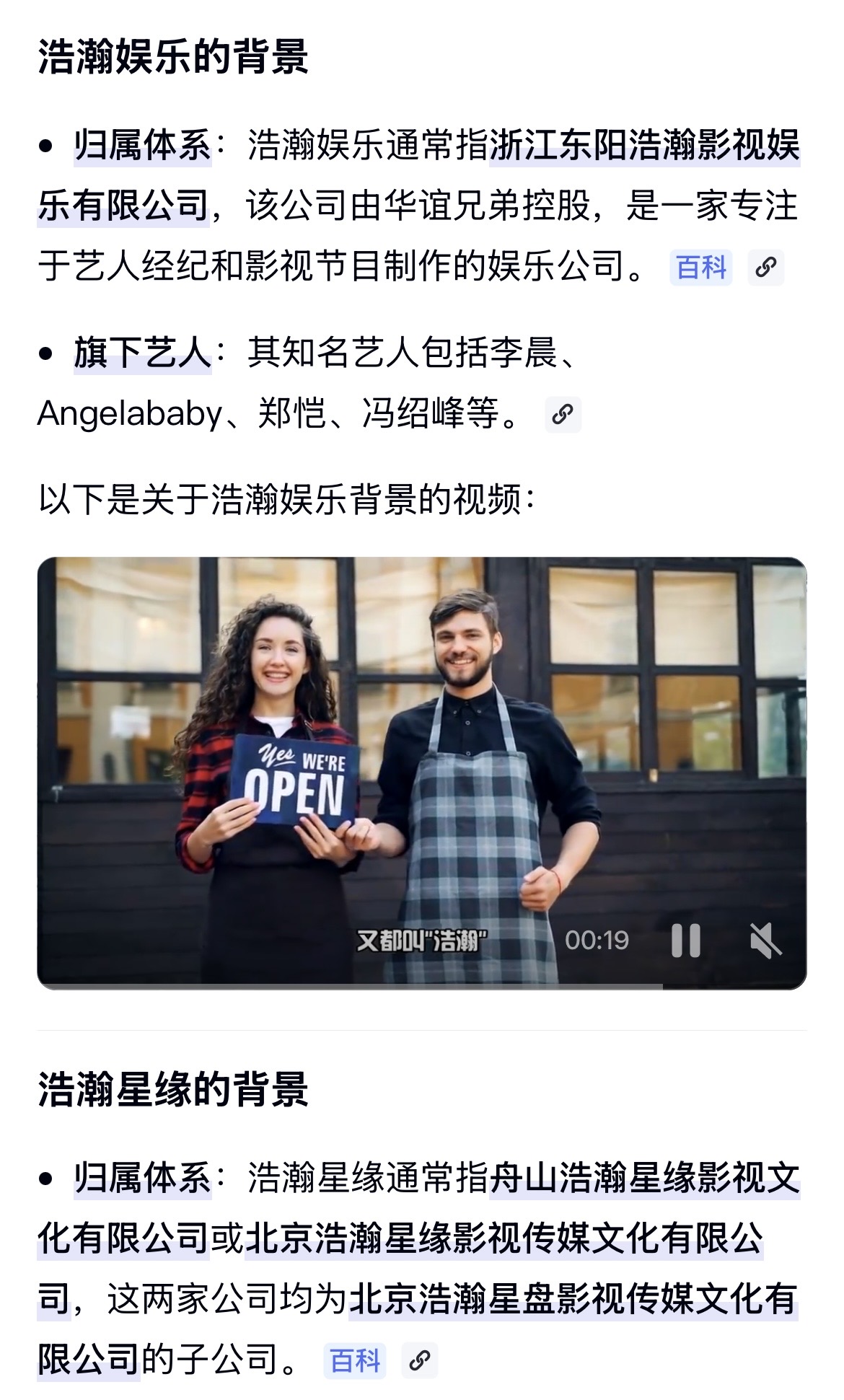Click the speaker icon in the video player

click(x=767, y=939)
